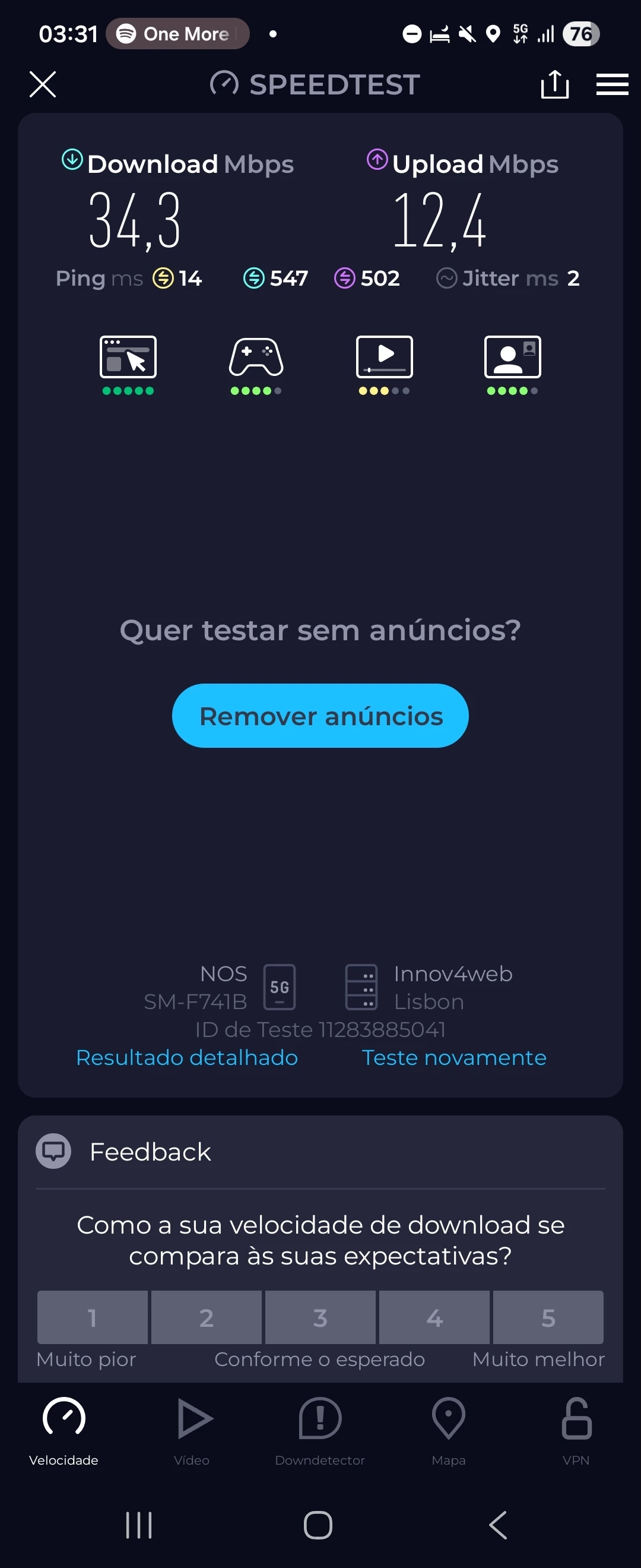Open the VPN tab
641x1568 pixels.
(x=576, y=1430)
